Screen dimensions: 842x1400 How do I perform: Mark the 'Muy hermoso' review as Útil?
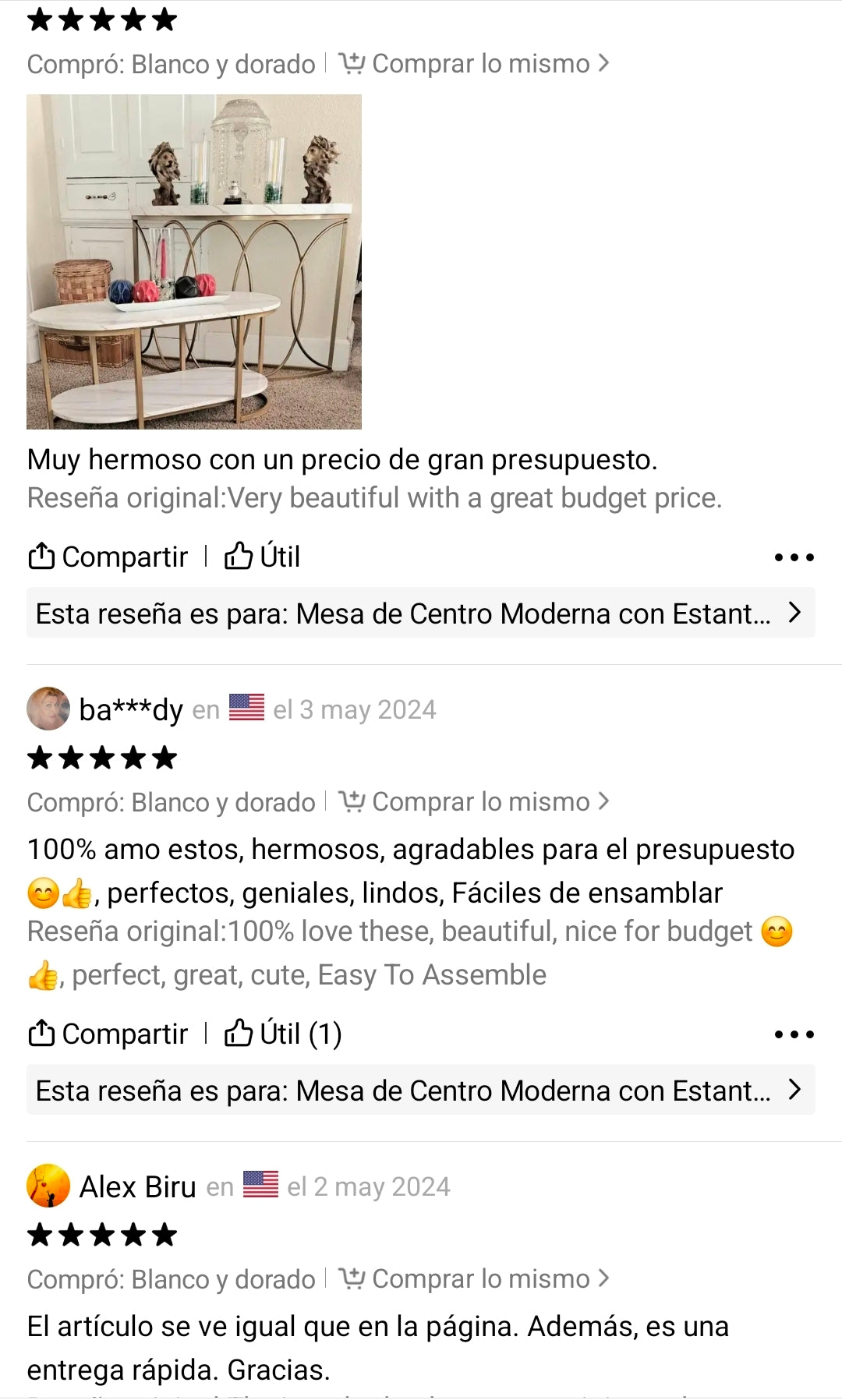(262, 557)
